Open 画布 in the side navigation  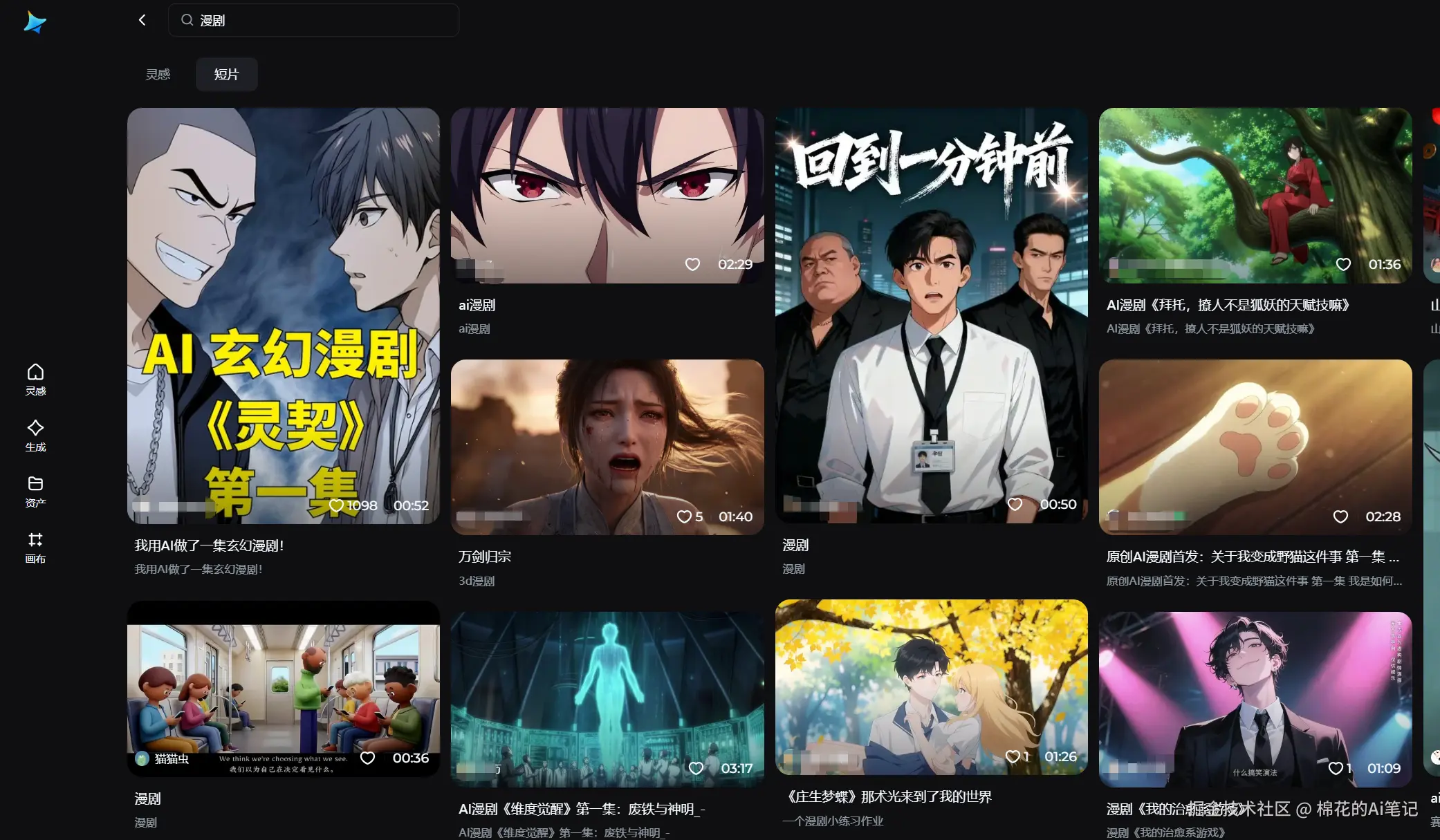pyautogui.click(x=35, y=547)
